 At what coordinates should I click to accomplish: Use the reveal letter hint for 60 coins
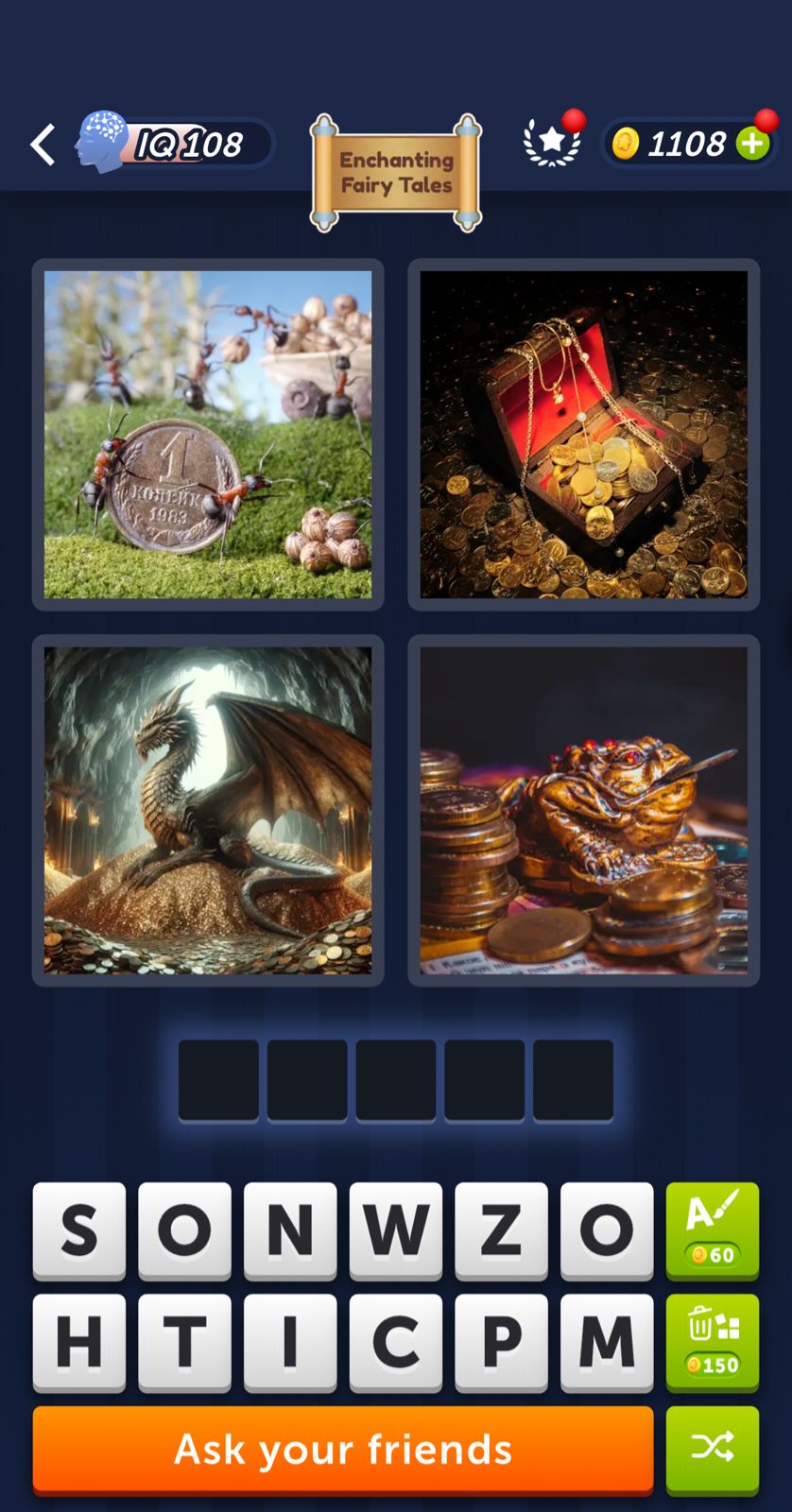click(x=712, y=1229)
